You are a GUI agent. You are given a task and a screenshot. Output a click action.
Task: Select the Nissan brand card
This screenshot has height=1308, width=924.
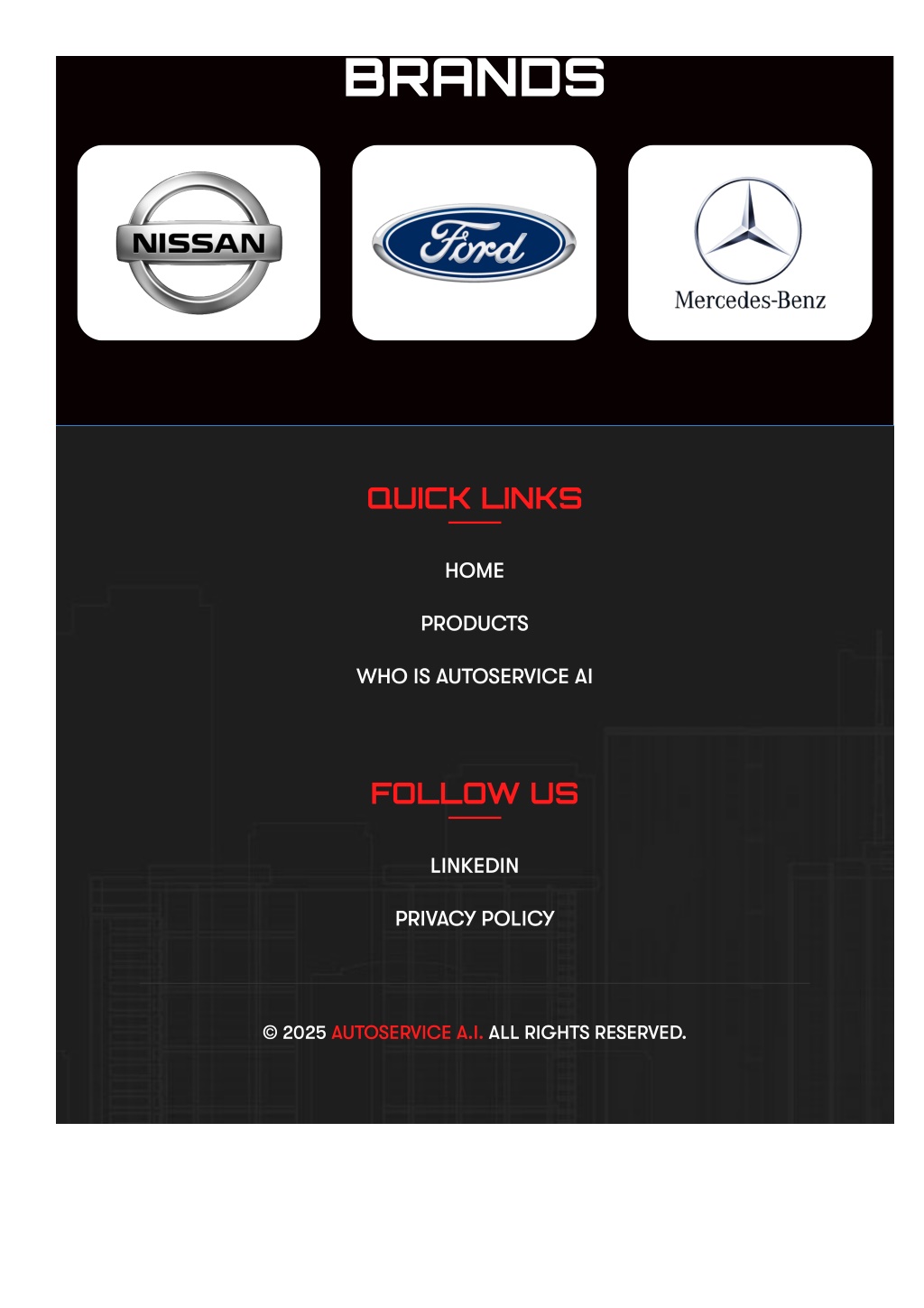pyautogui.click(x=199, y=243)
